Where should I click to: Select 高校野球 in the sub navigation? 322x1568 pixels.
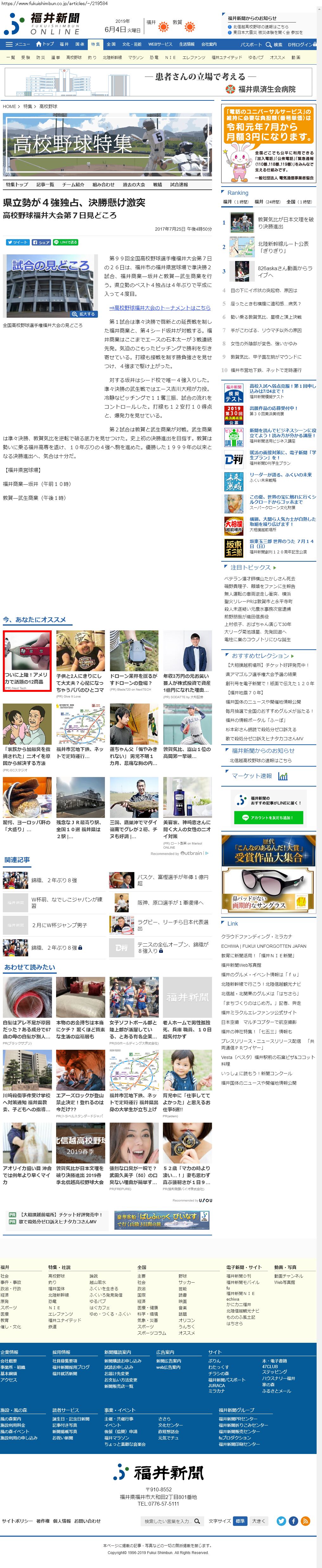[74, 57]
